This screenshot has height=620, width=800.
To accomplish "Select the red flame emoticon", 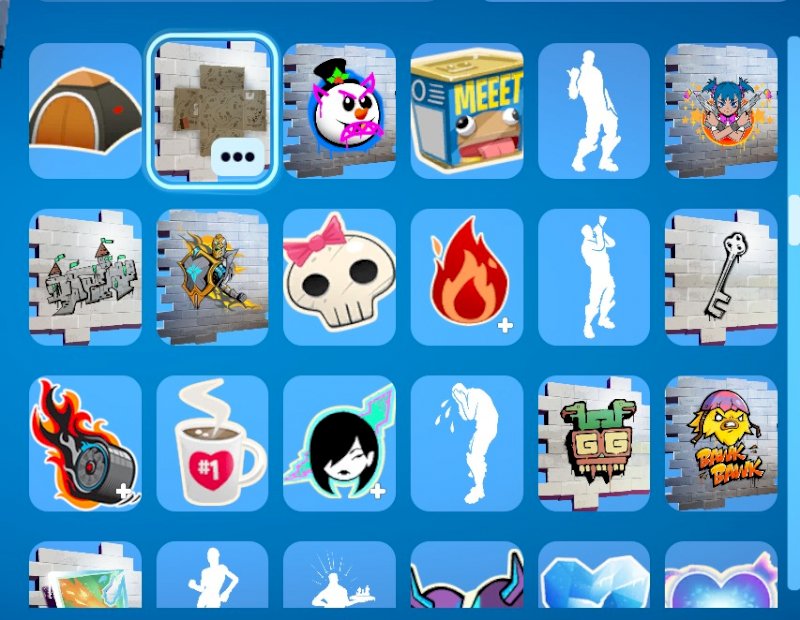I will tap(467, 277).
